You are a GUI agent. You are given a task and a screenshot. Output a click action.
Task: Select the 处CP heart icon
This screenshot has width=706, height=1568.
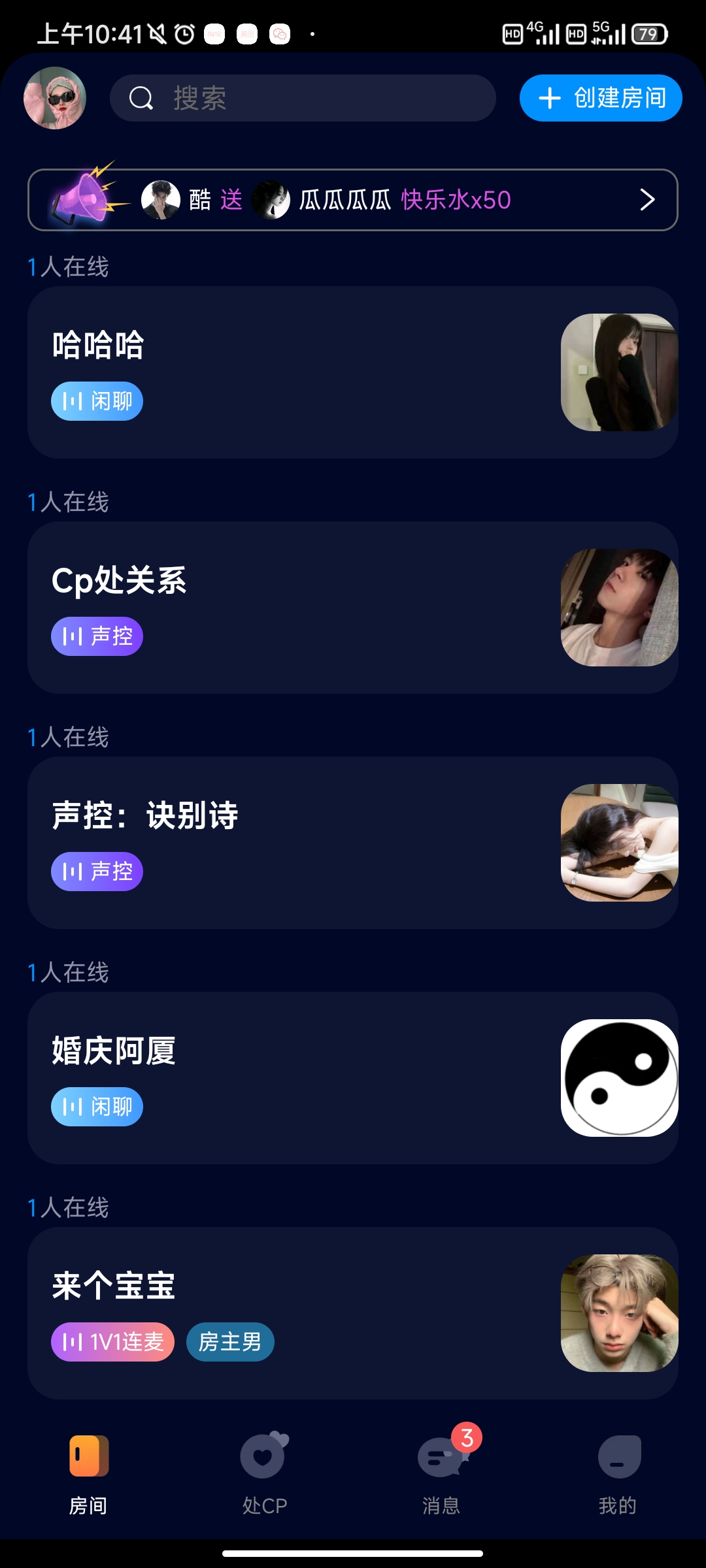pos(265,1456)
